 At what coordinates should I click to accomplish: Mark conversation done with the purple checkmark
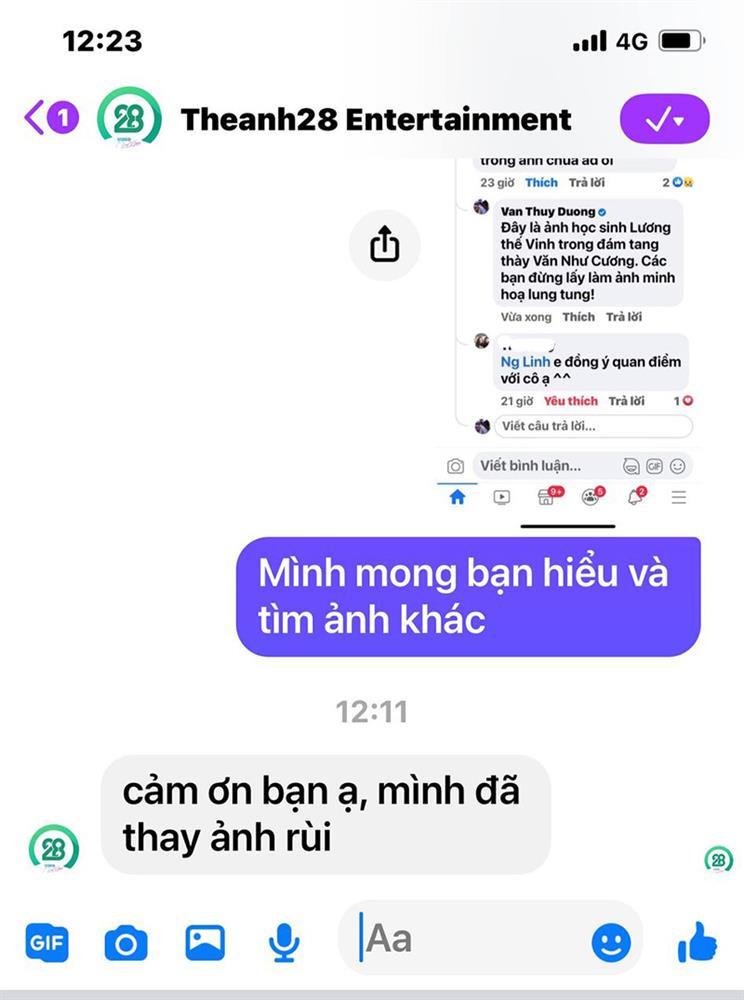(657, 118)
